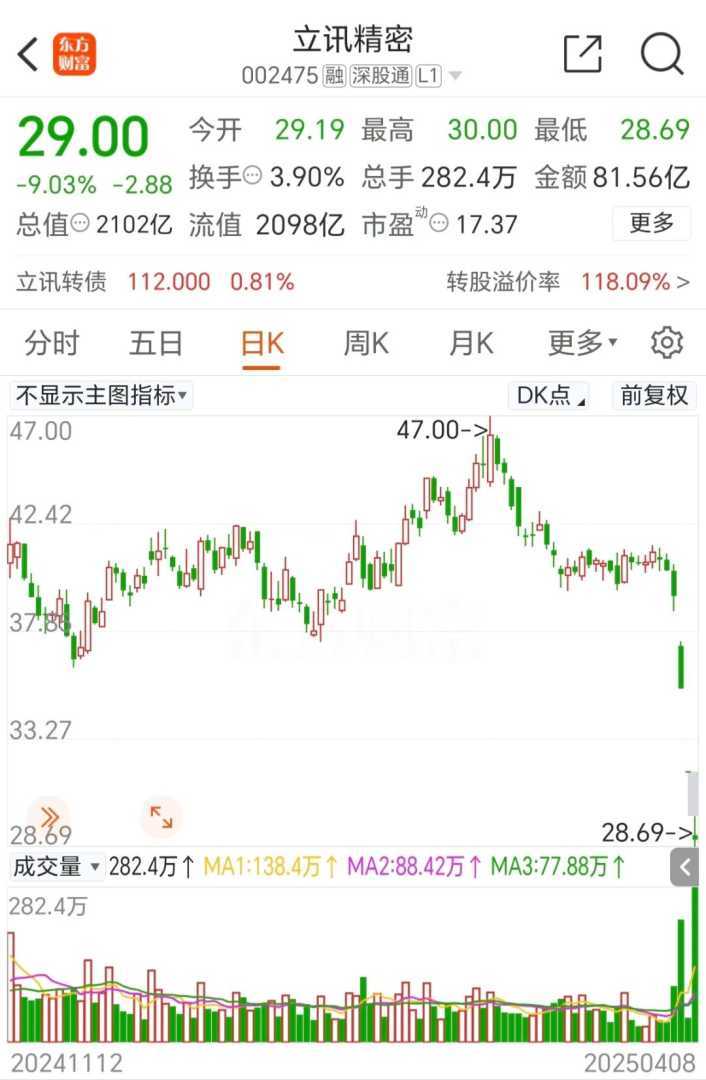706x1080 pixels.
Task: Go back using the top-left arrow
Action: click(x=28, y=54)
